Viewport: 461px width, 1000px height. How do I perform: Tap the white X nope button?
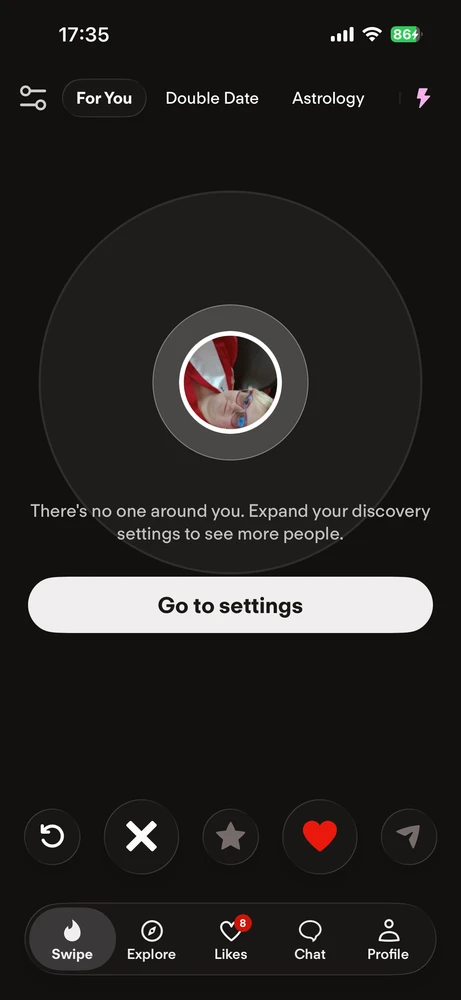click(x=141, y=836)
